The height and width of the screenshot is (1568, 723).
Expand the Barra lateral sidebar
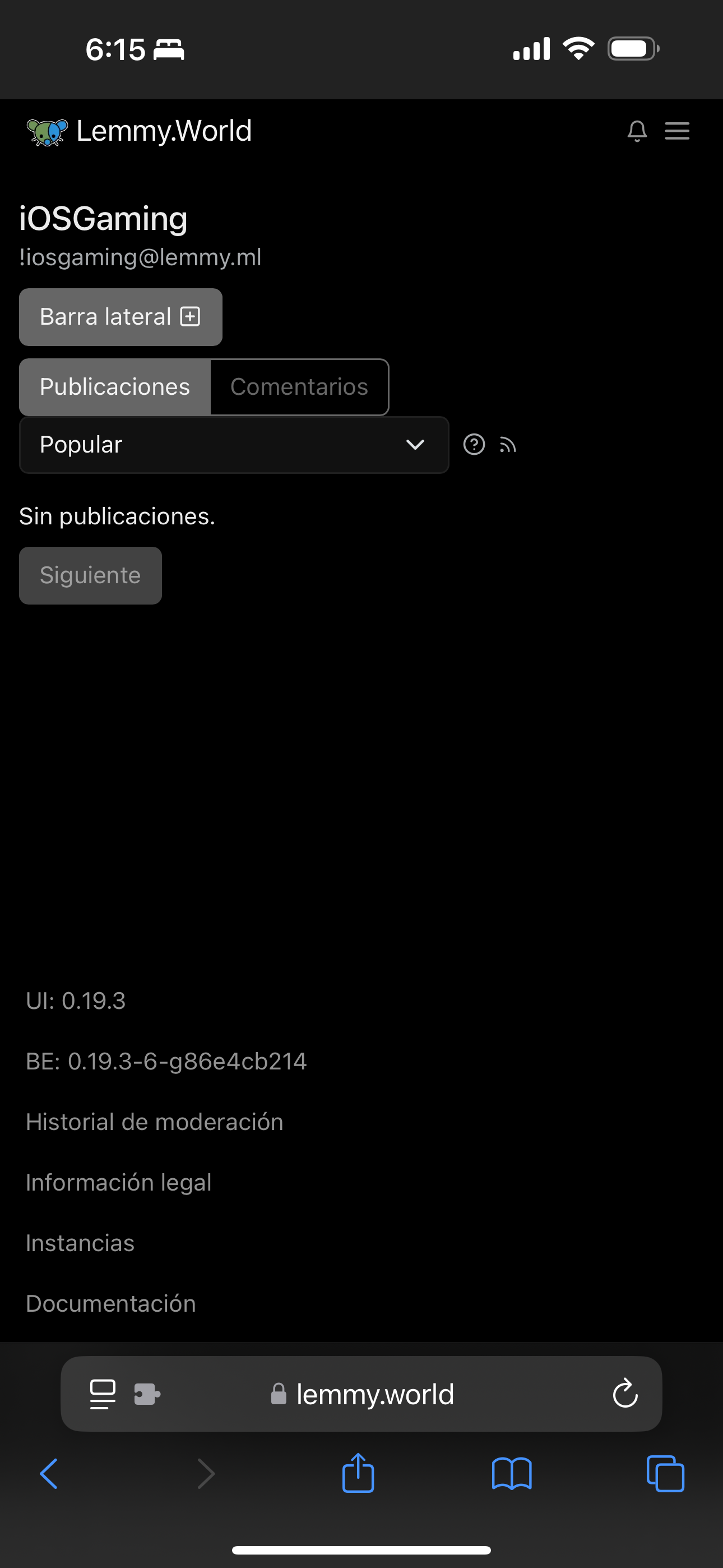pyautogui.click(x=121, y=317)
